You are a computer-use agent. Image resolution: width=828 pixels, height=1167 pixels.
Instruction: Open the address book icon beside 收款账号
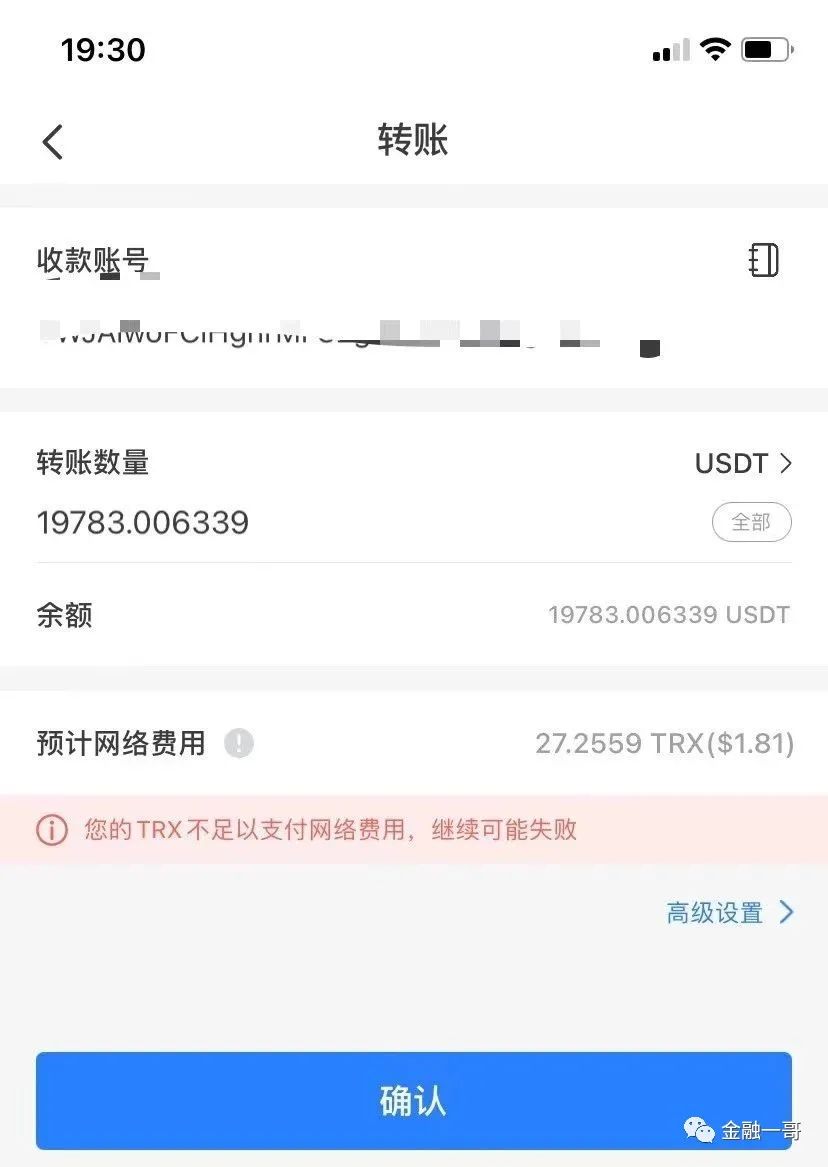[762, 261]
